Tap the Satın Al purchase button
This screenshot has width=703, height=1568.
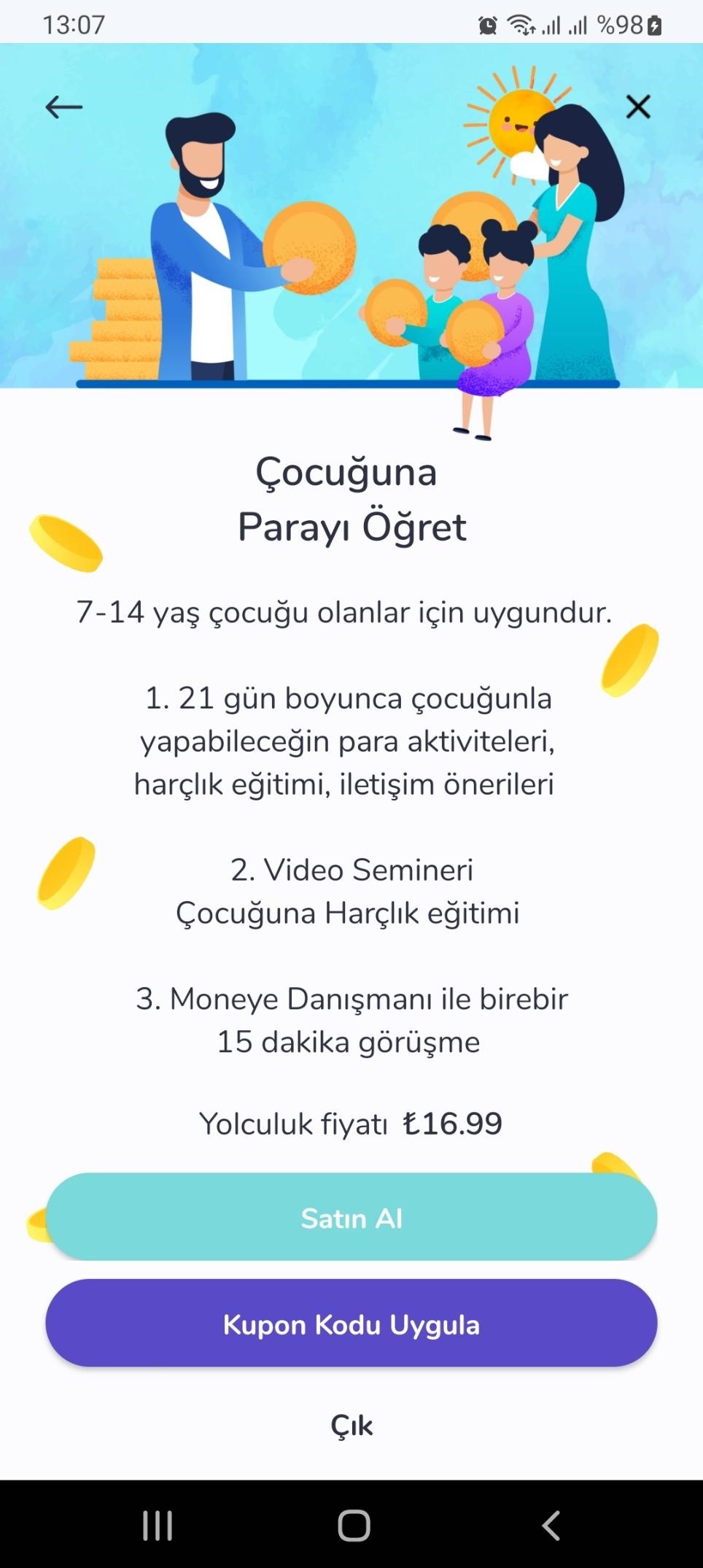[x=351, y=1216]
